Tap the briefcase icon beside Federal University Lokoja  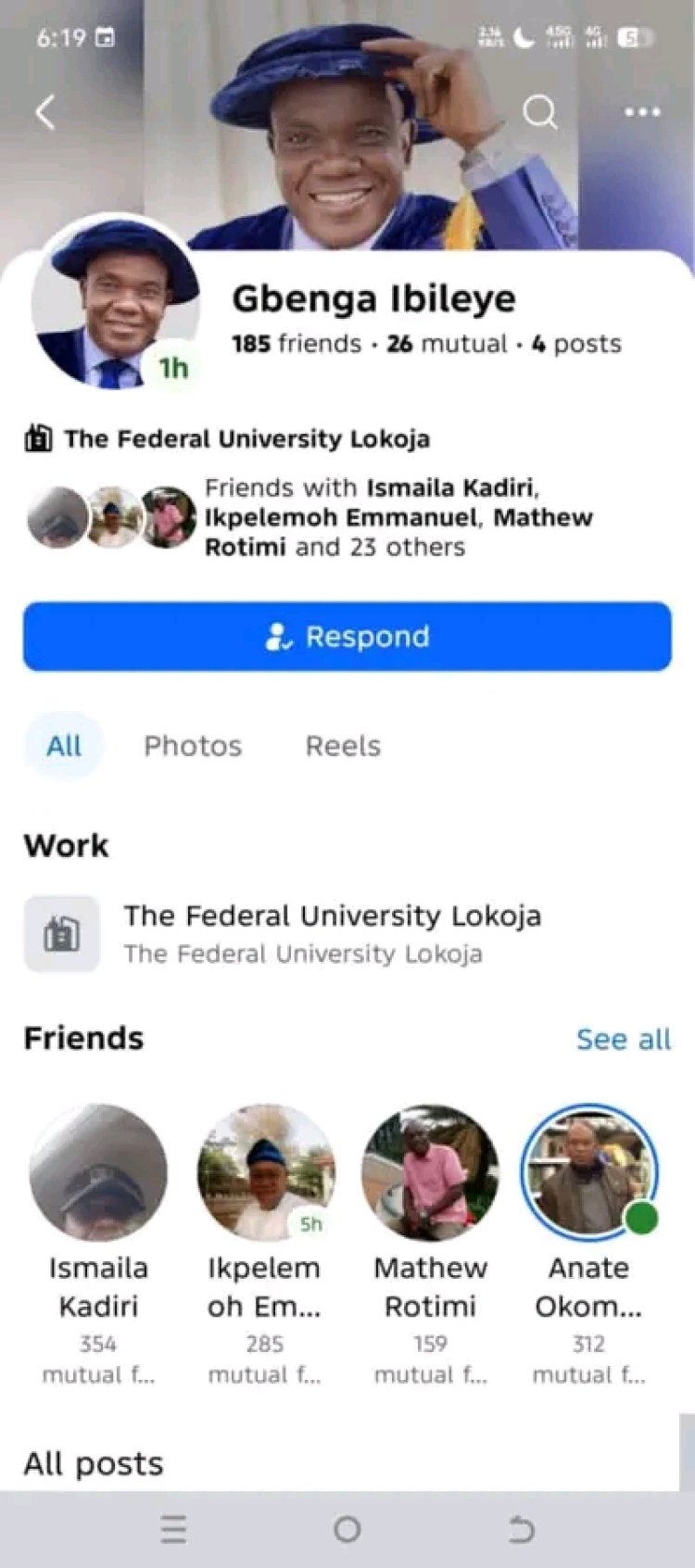pos(36,438)
